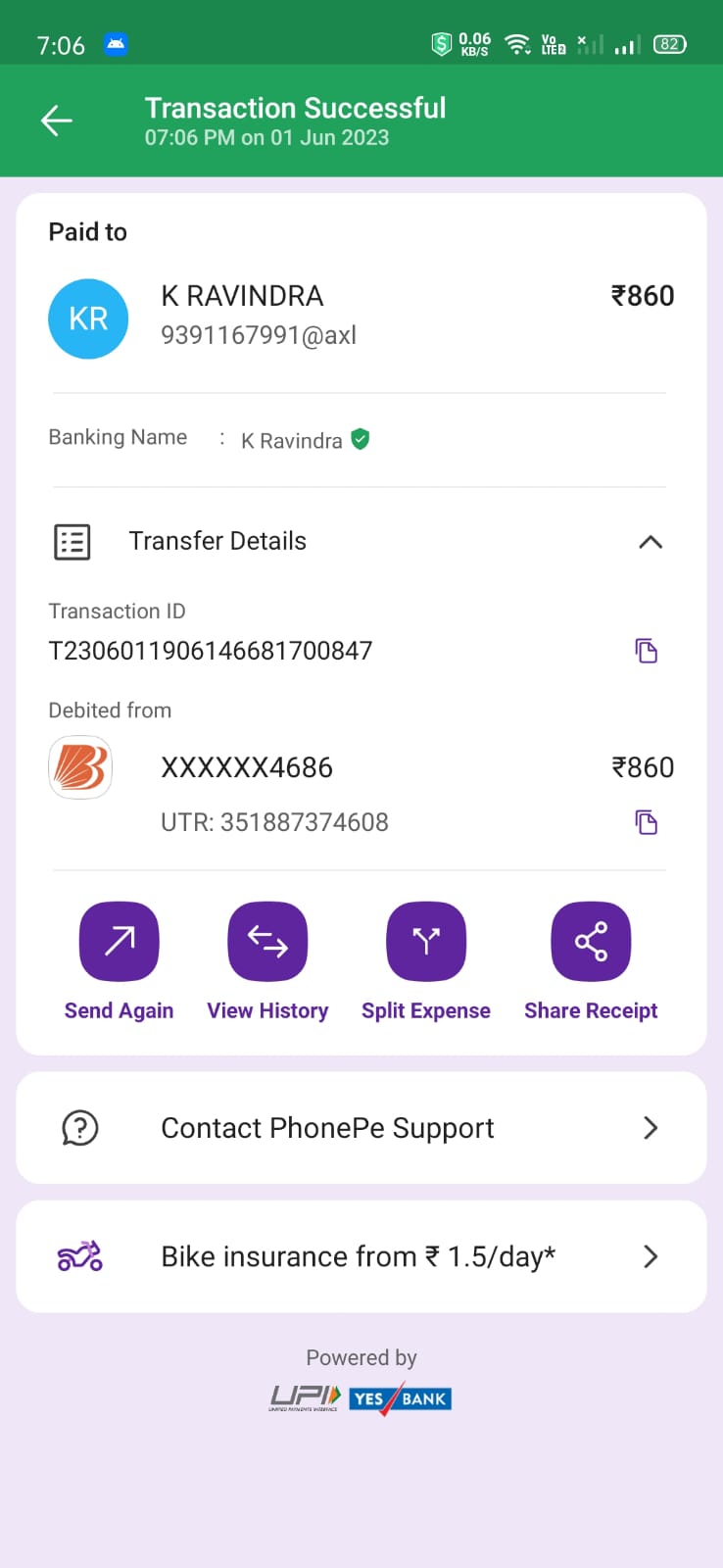Open the Bike insurance offer
Image resolution: width=723 pixels, height=1568 pixels.
click(361, 1256)
